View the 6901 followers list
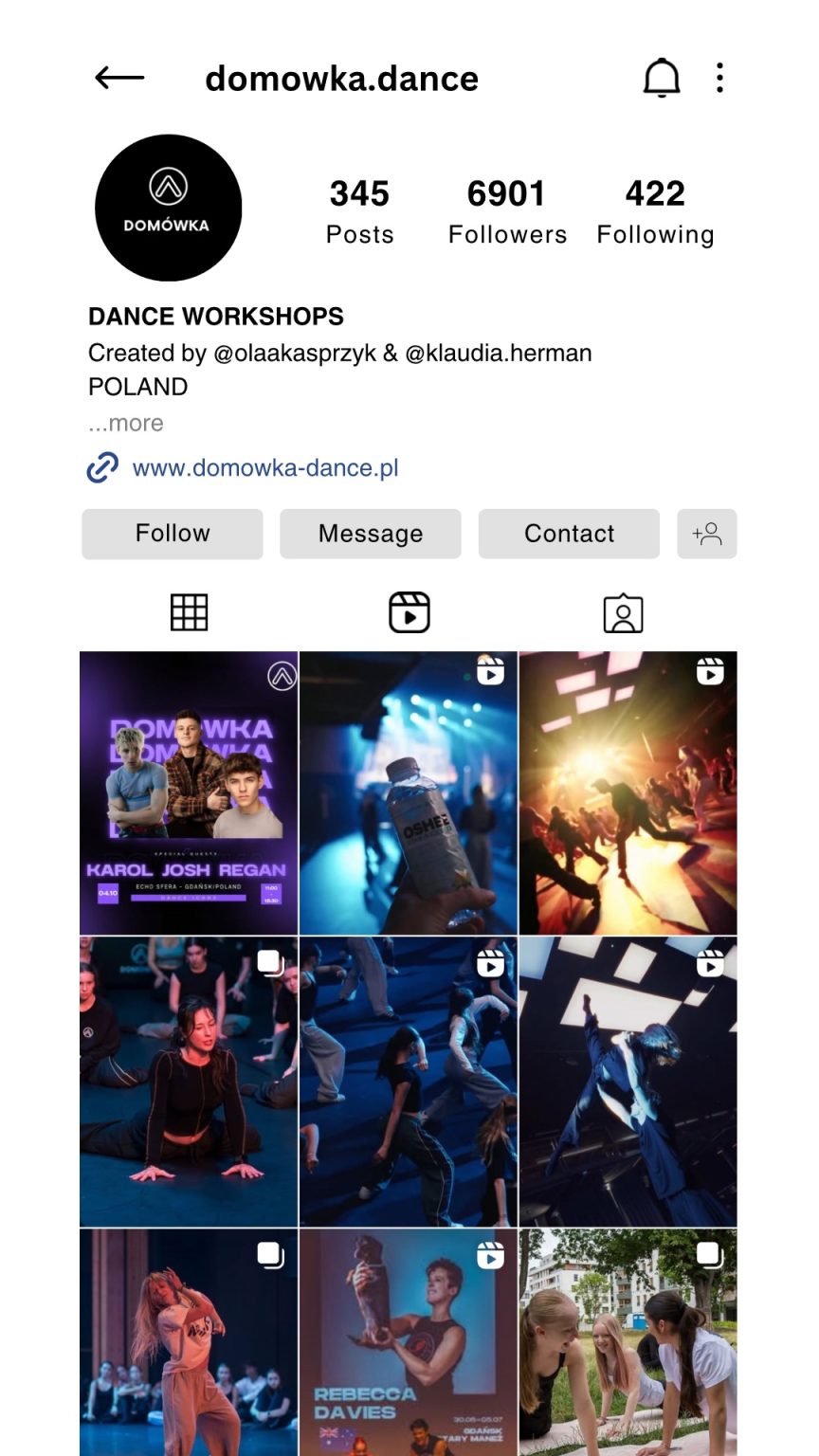The width and height of the screenshot is (819, 1456). click(507, 210)
